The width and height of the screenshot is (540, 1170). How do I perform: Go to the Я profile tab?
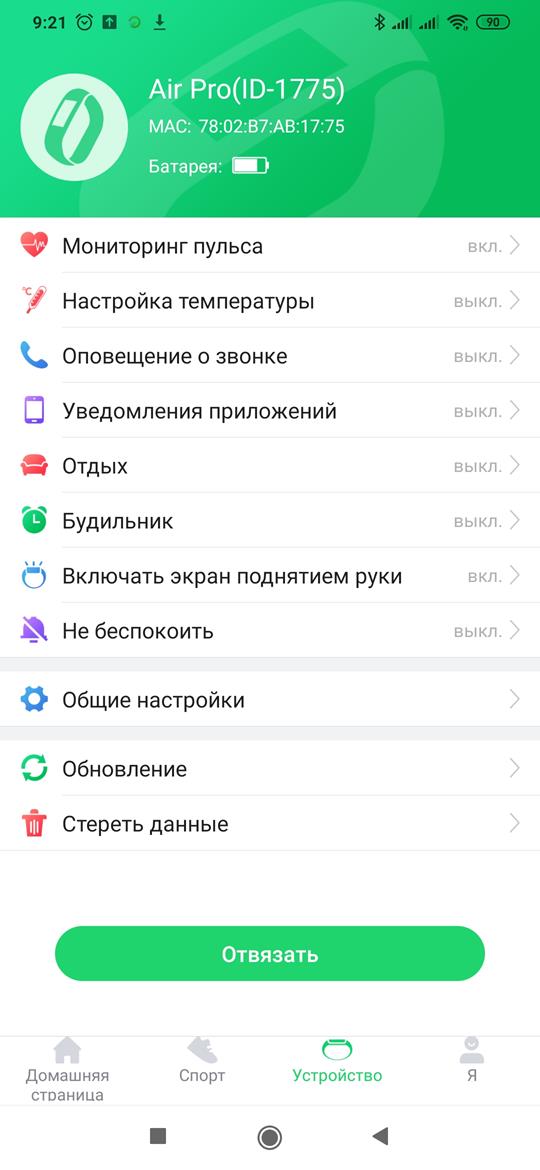click(x=472, y=1061)
